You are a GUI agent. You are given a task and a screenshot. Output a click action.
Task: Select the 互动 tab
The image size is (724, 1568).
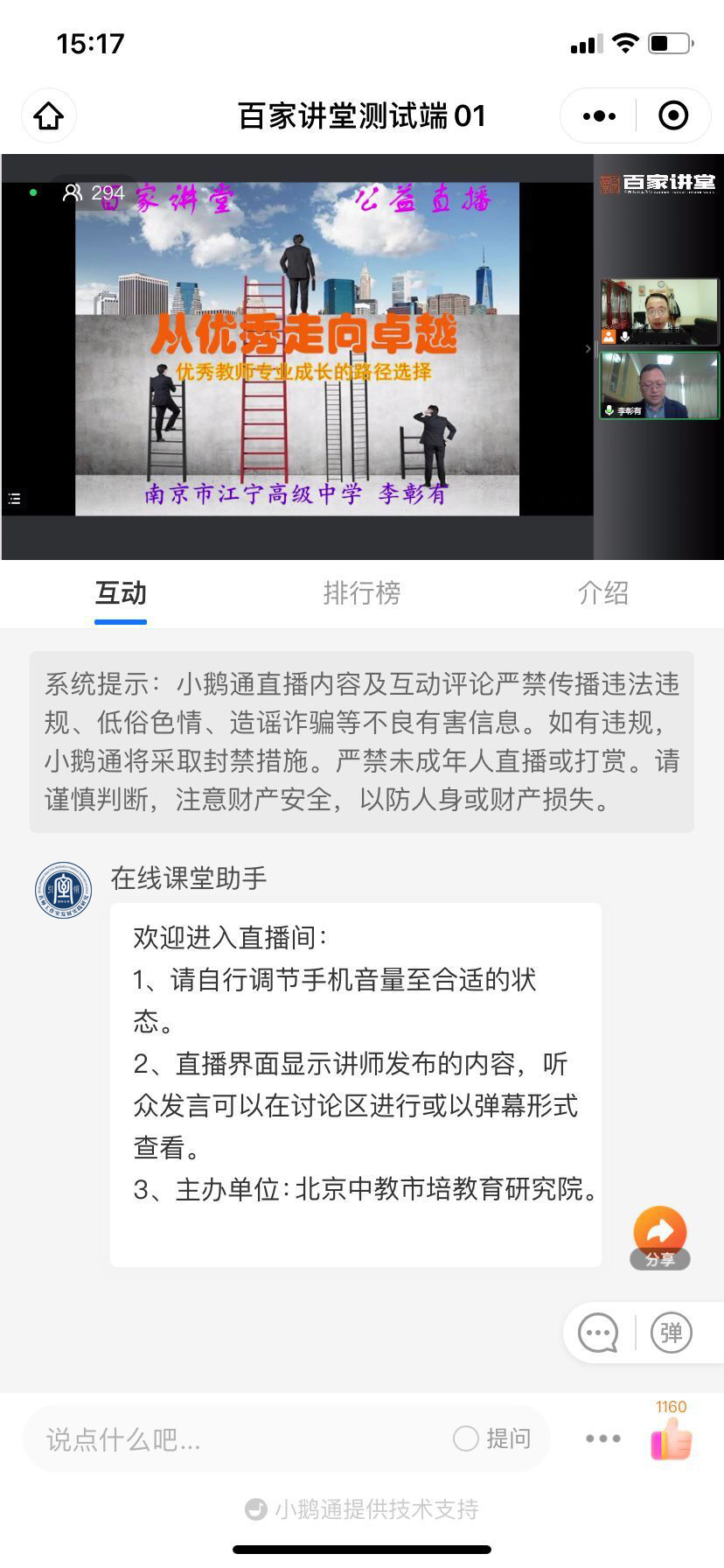[x=121, y=593]
